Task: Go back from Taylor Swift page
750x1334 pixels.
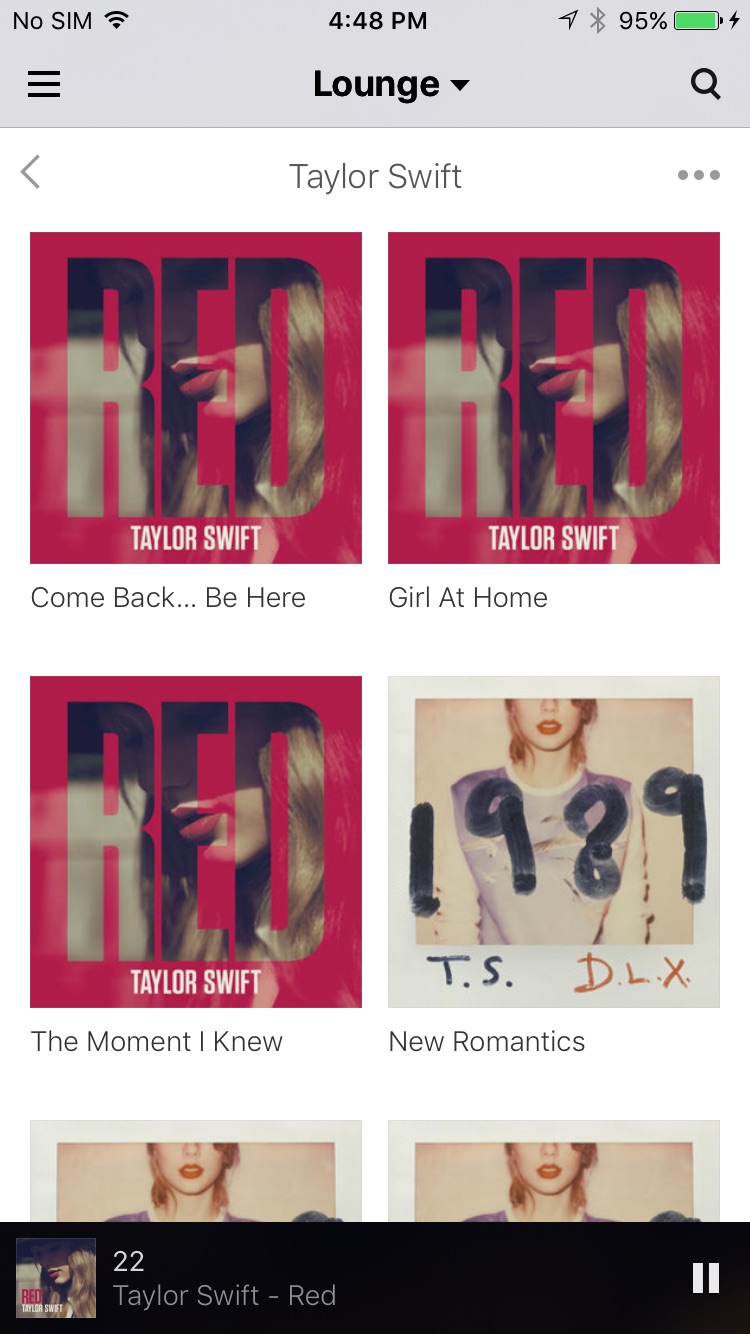Action: pyautogui.click(x=30, y=172)
